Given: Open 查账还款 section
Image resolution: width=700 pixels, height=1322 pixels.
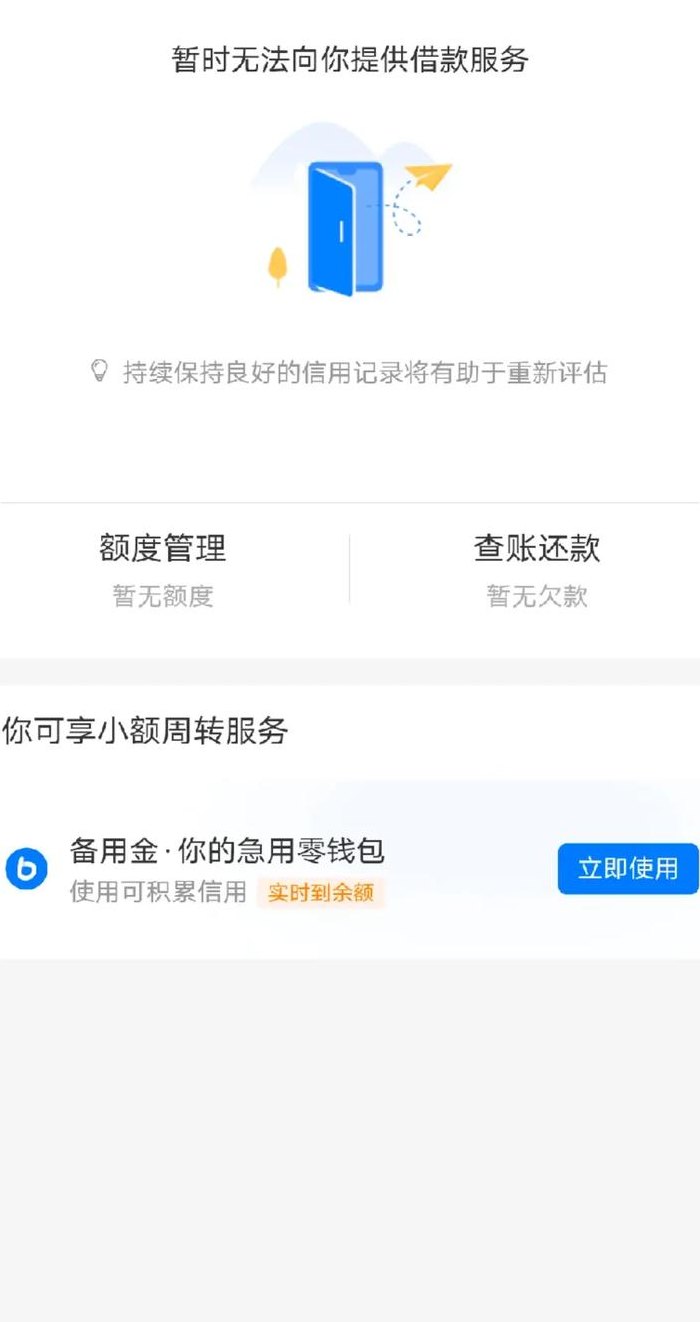Looking at the screenshot, I should coord(536,570).
